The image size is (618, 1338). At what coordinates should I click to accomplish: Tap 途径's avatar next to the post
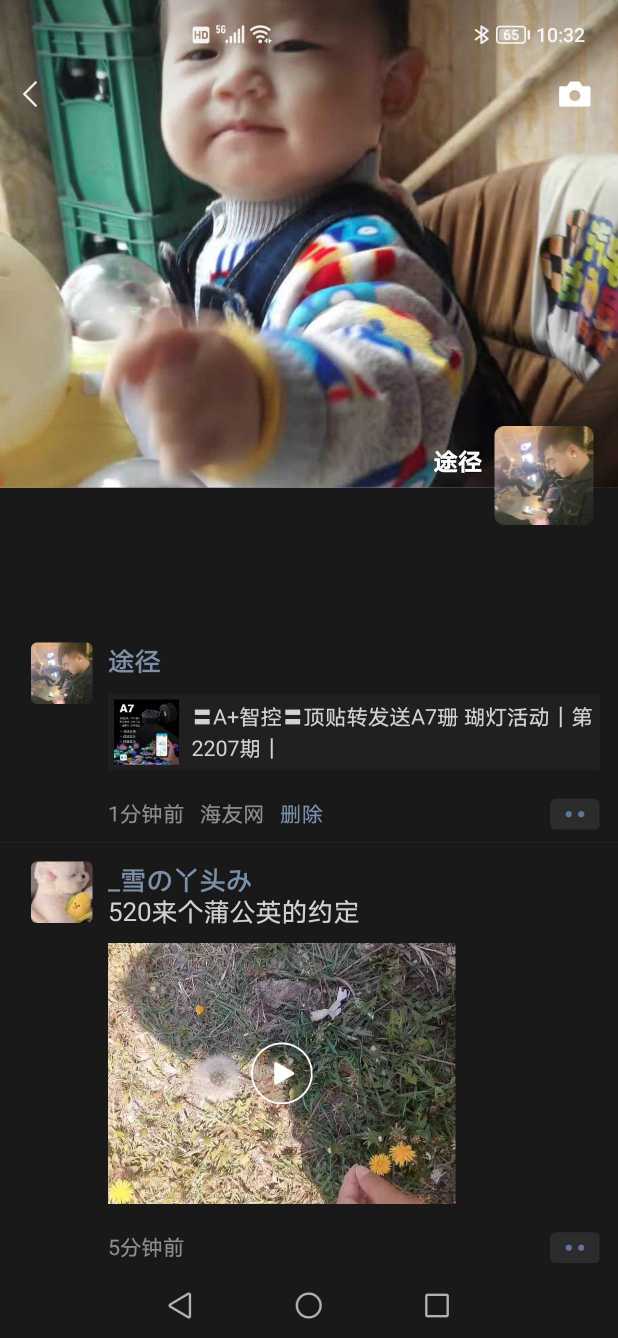[x=62, y=673]
